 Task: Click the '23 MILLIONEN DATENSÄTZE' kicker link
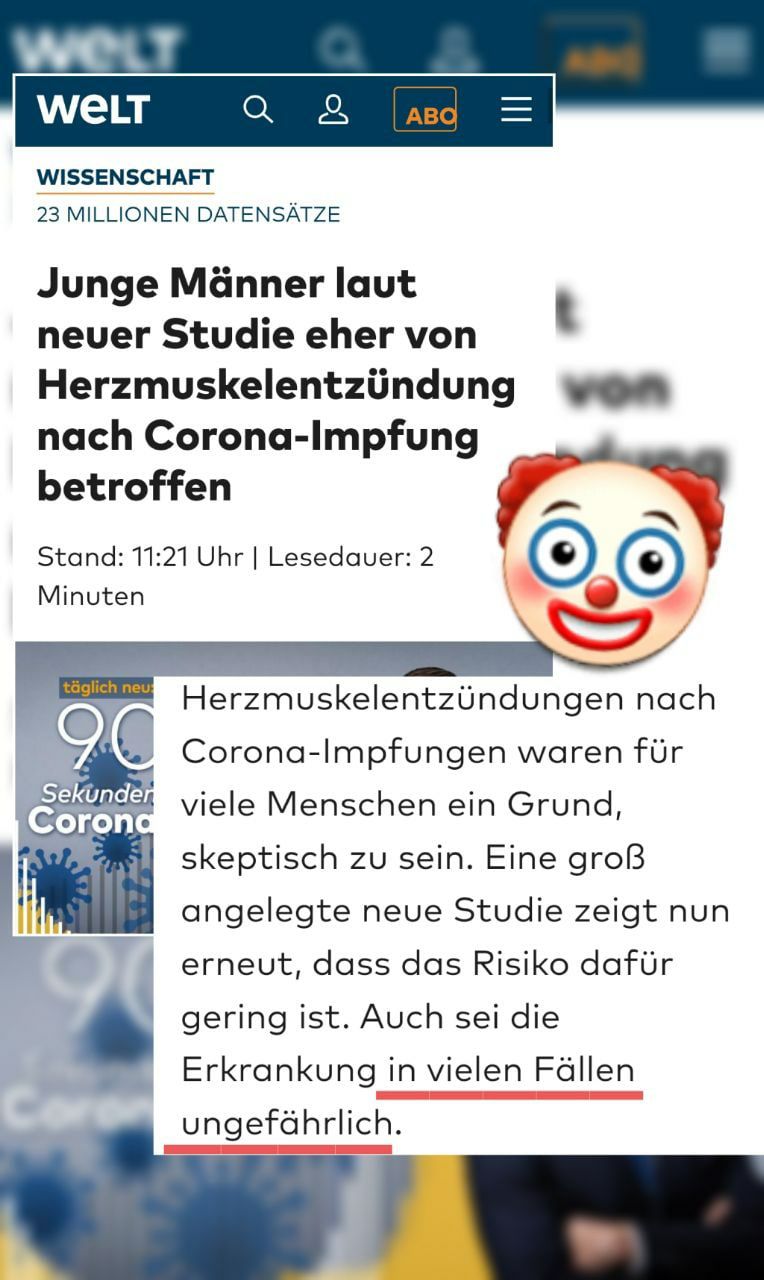pos(188,214)
